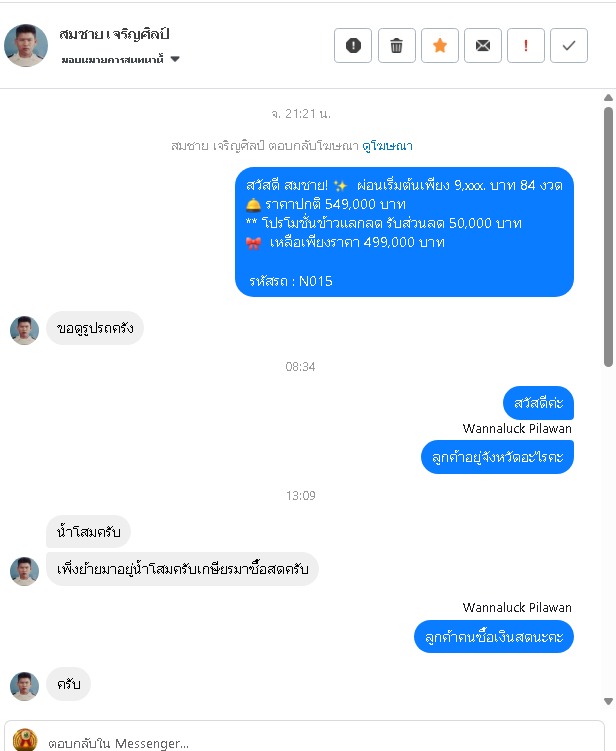Delete this conversation
616x751 pixels.
click(396, 45)
